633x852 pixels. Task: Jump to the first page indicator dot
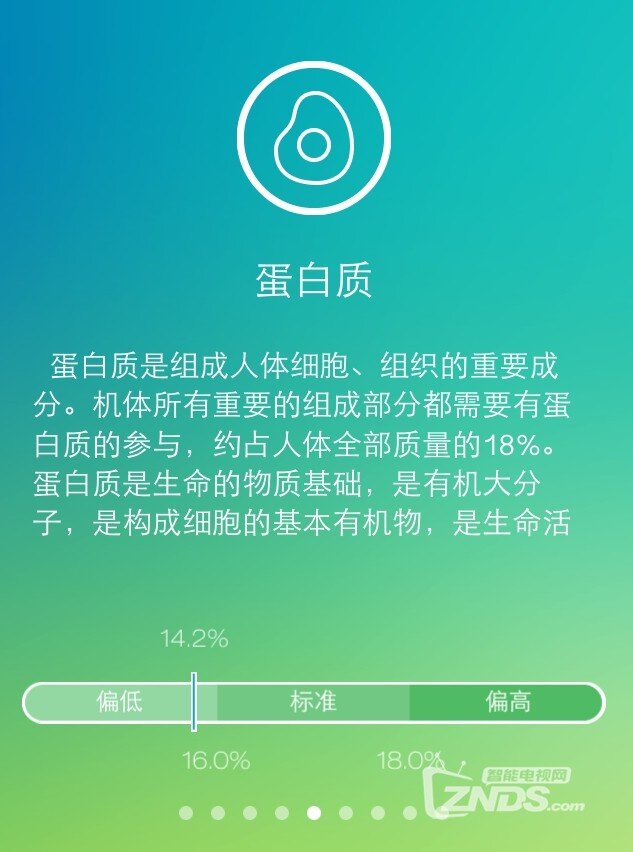click(186, 813)
